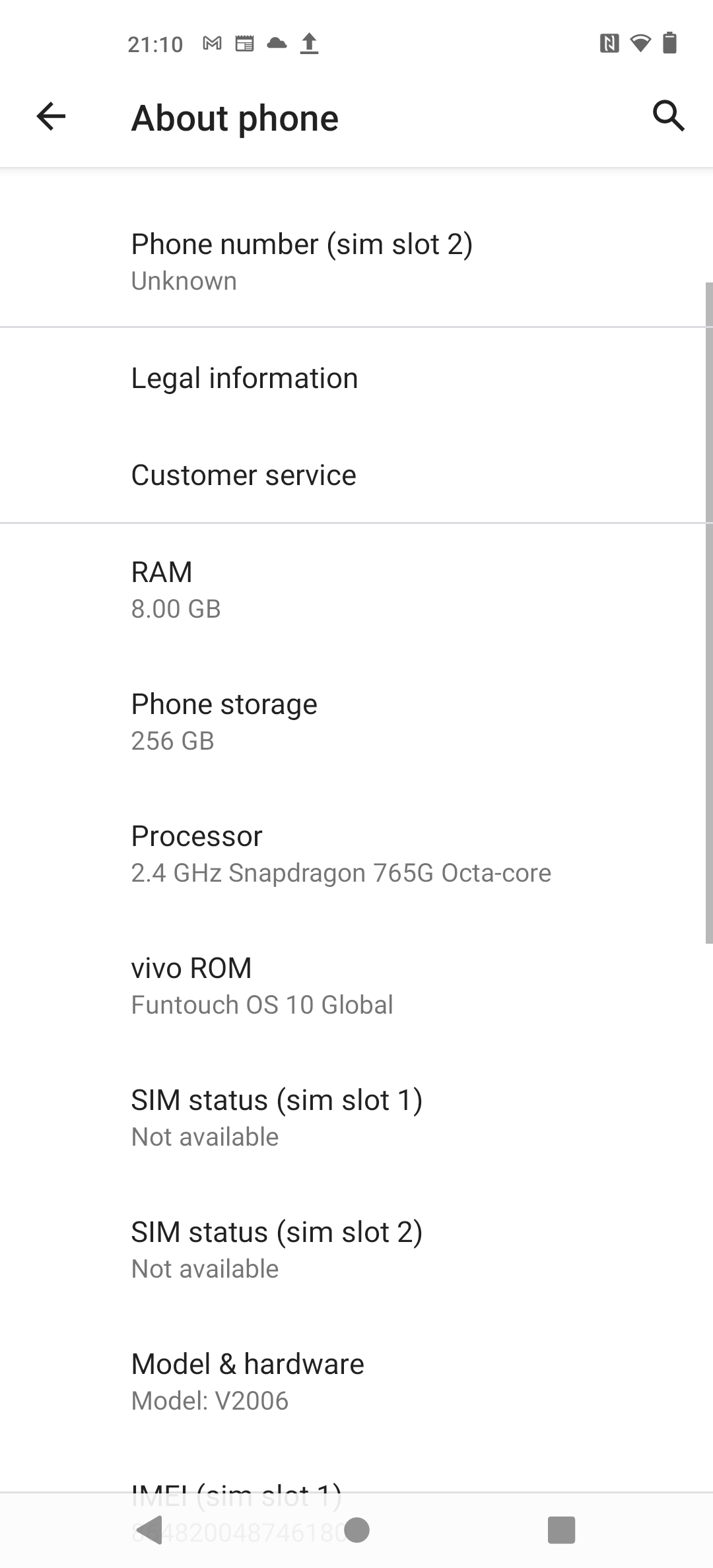Tap the RAM 8.00 GB row
The image size is (713, 1568).
point(356,590)
